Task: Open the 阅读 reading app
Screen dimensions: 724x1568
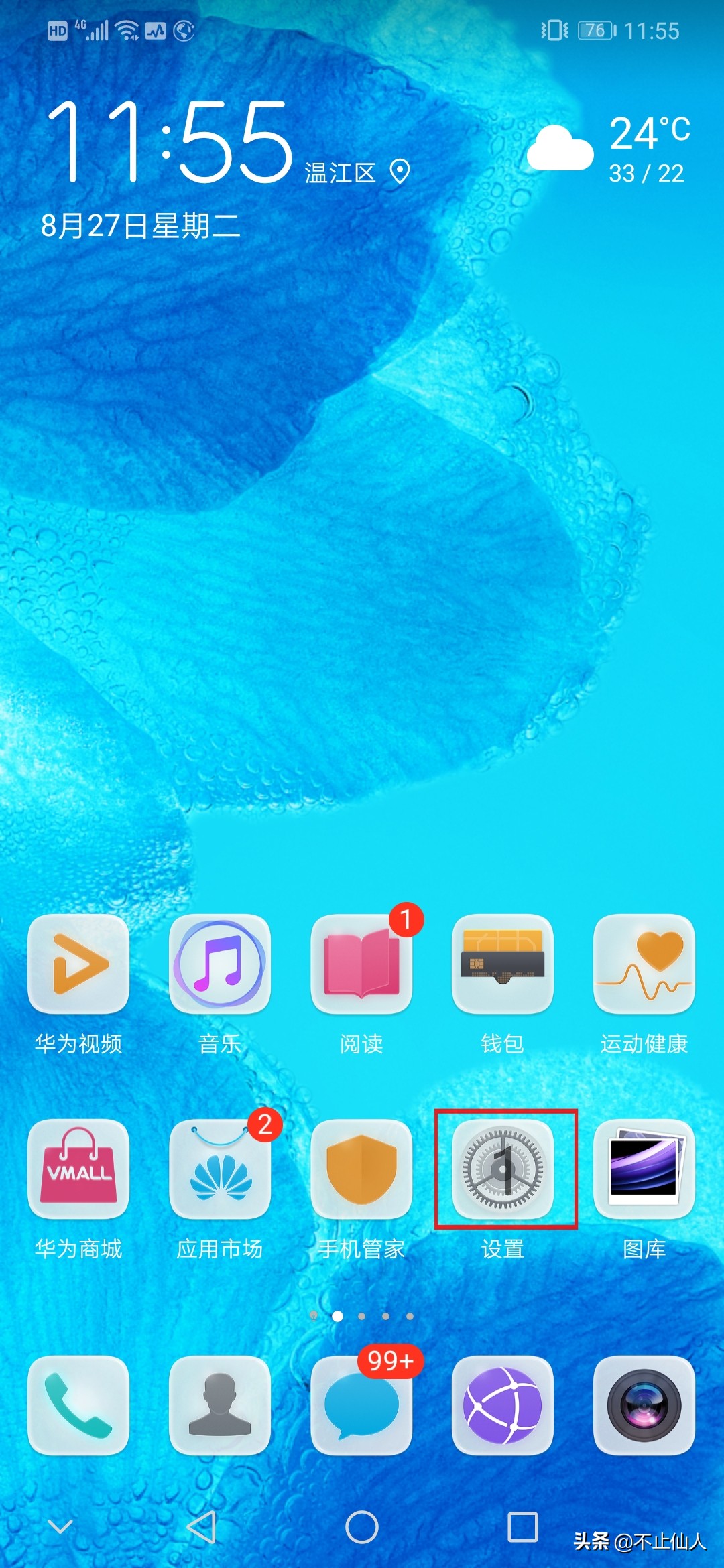Action: click(361, 964)
